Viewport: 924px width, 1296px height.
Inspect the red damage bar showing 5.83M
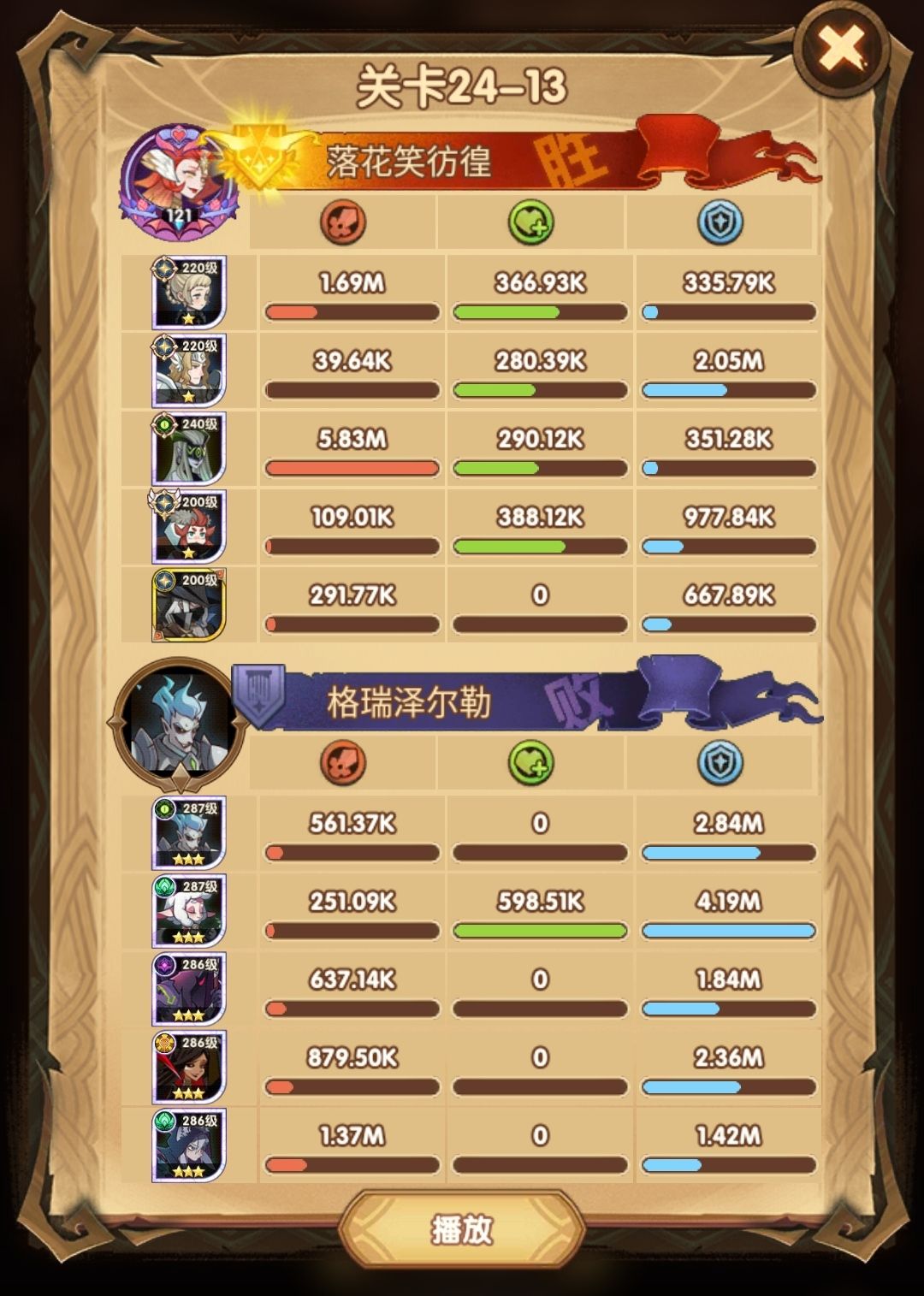pos(351,466)
